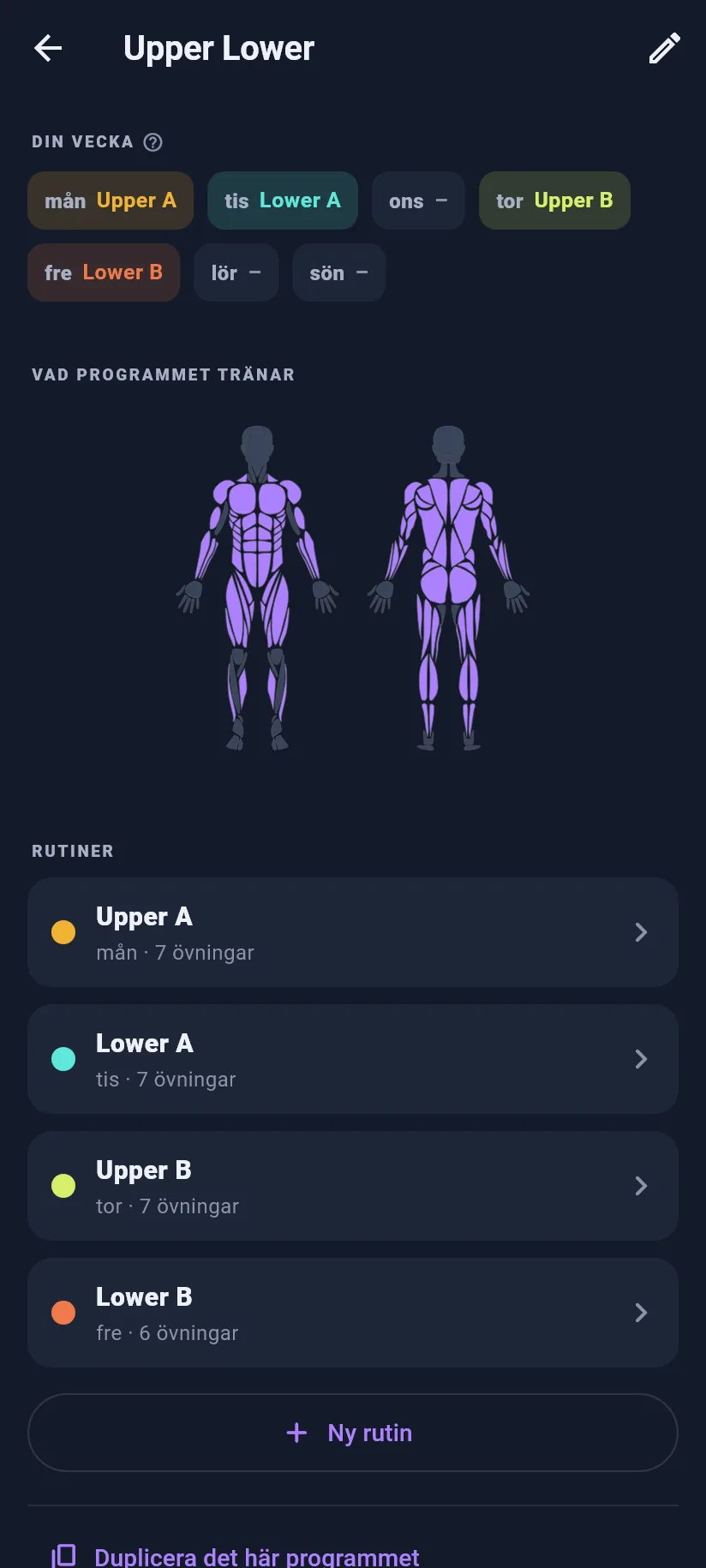This screenshot has height=1568, width=706.
Task: Tap the empty sön day chip
Action: pos(338,272)
